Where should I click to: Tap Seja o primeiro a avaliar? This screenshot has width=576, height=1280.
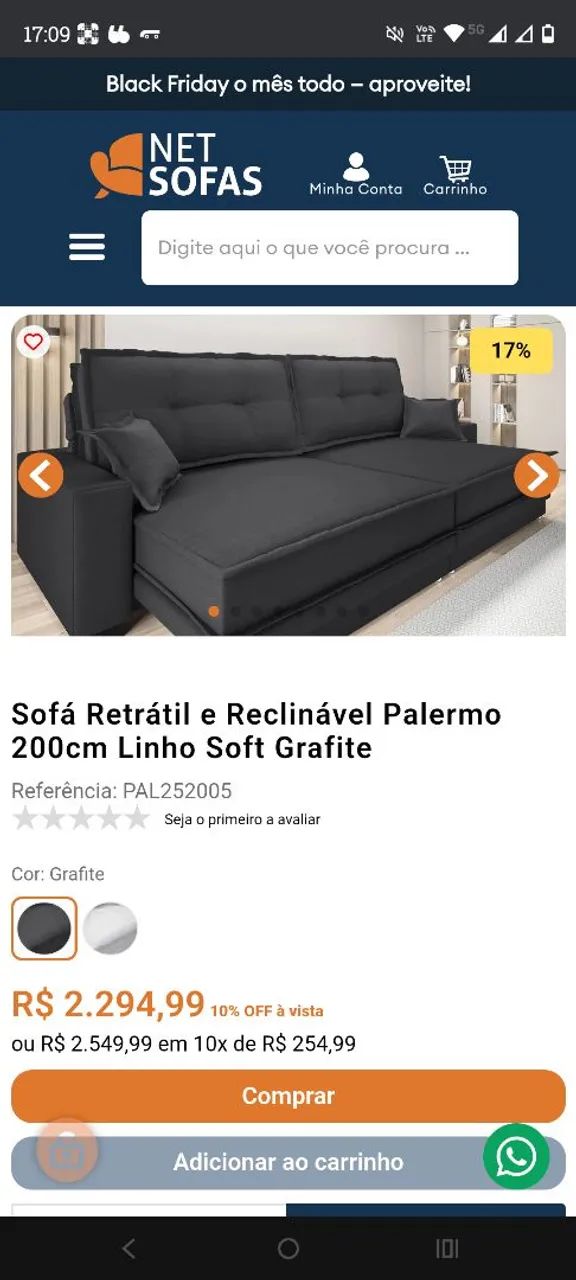(242, 819)
